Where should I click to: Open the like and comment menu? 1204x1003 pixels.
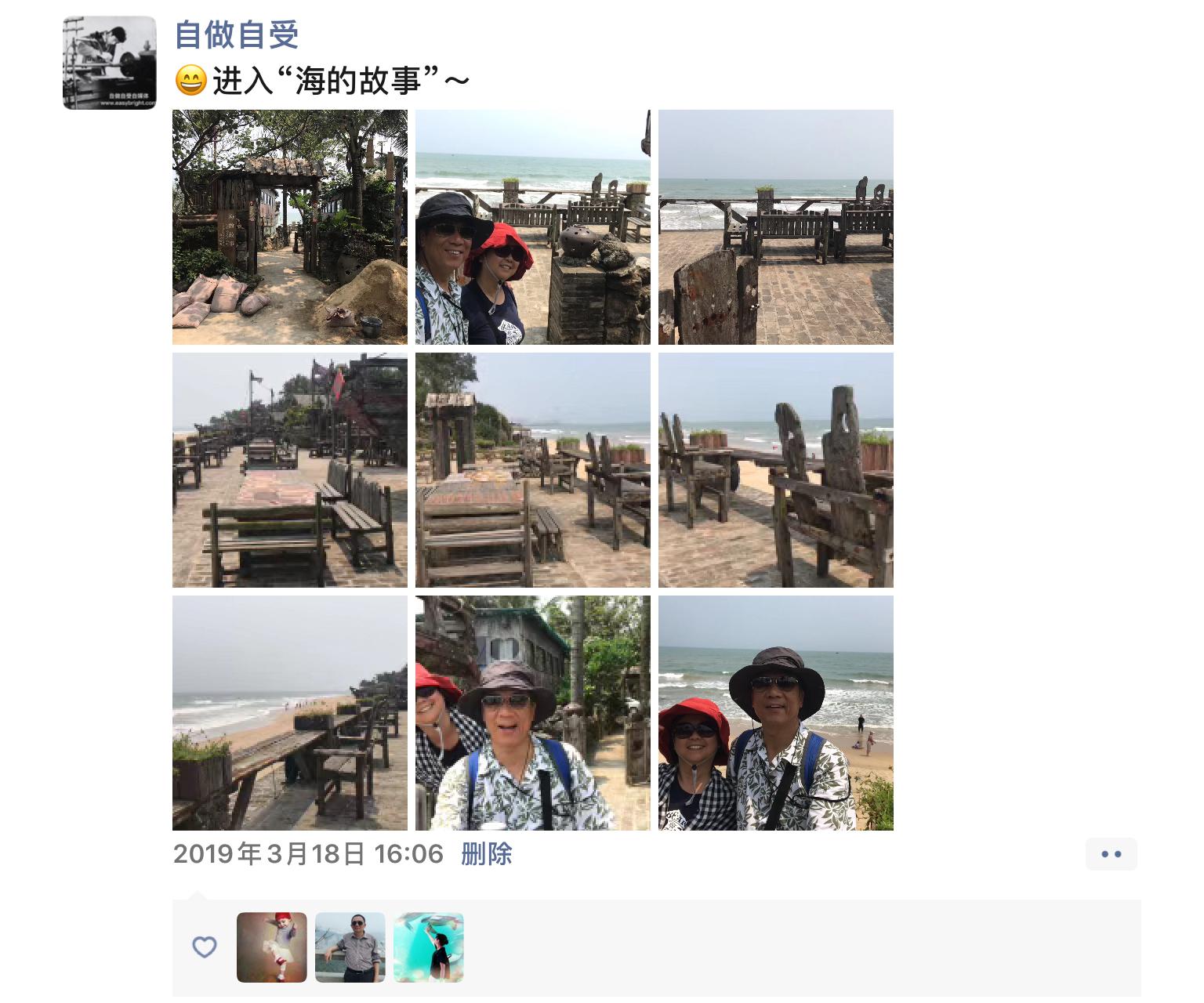pos(1111,854)
